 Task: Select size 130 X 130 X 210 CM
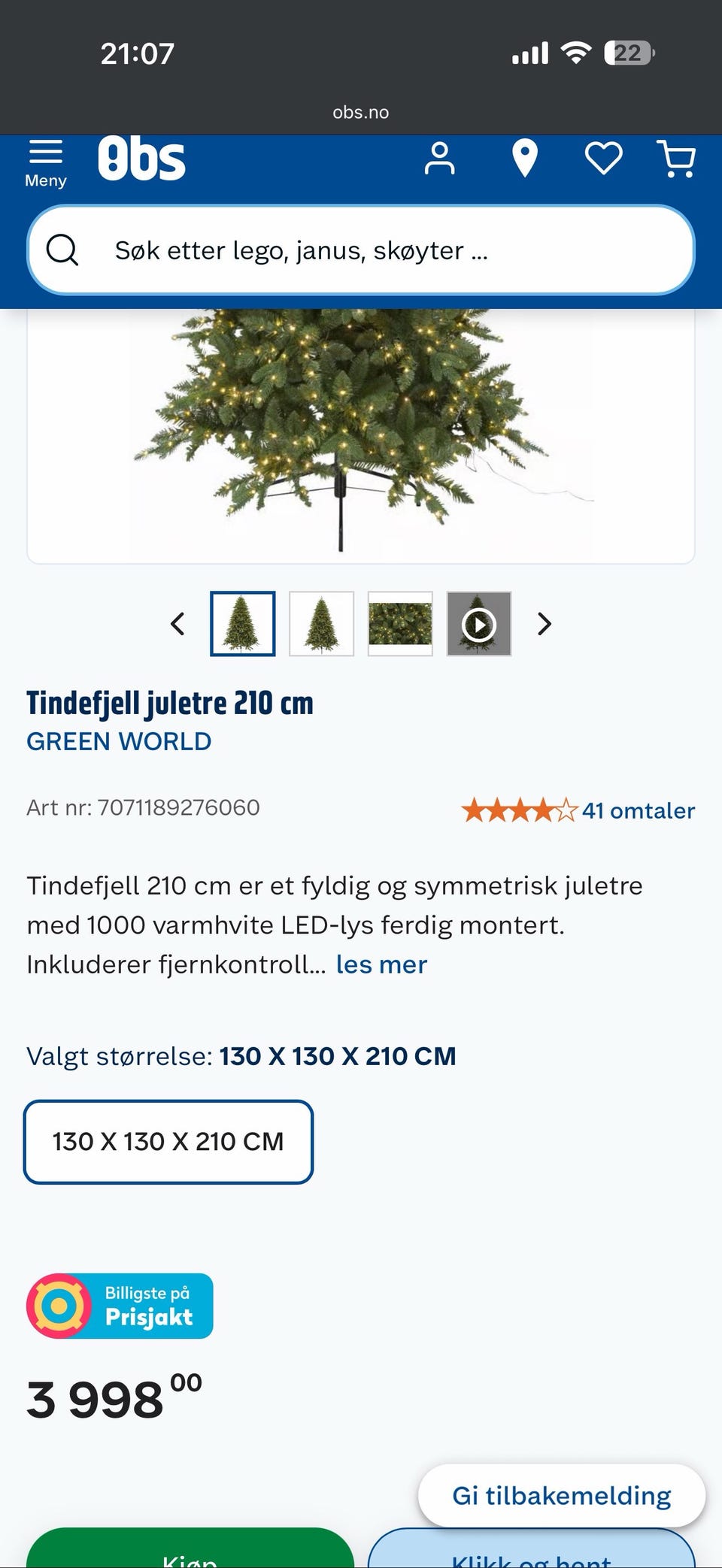pyautogui.click(x=168, y=1141)
